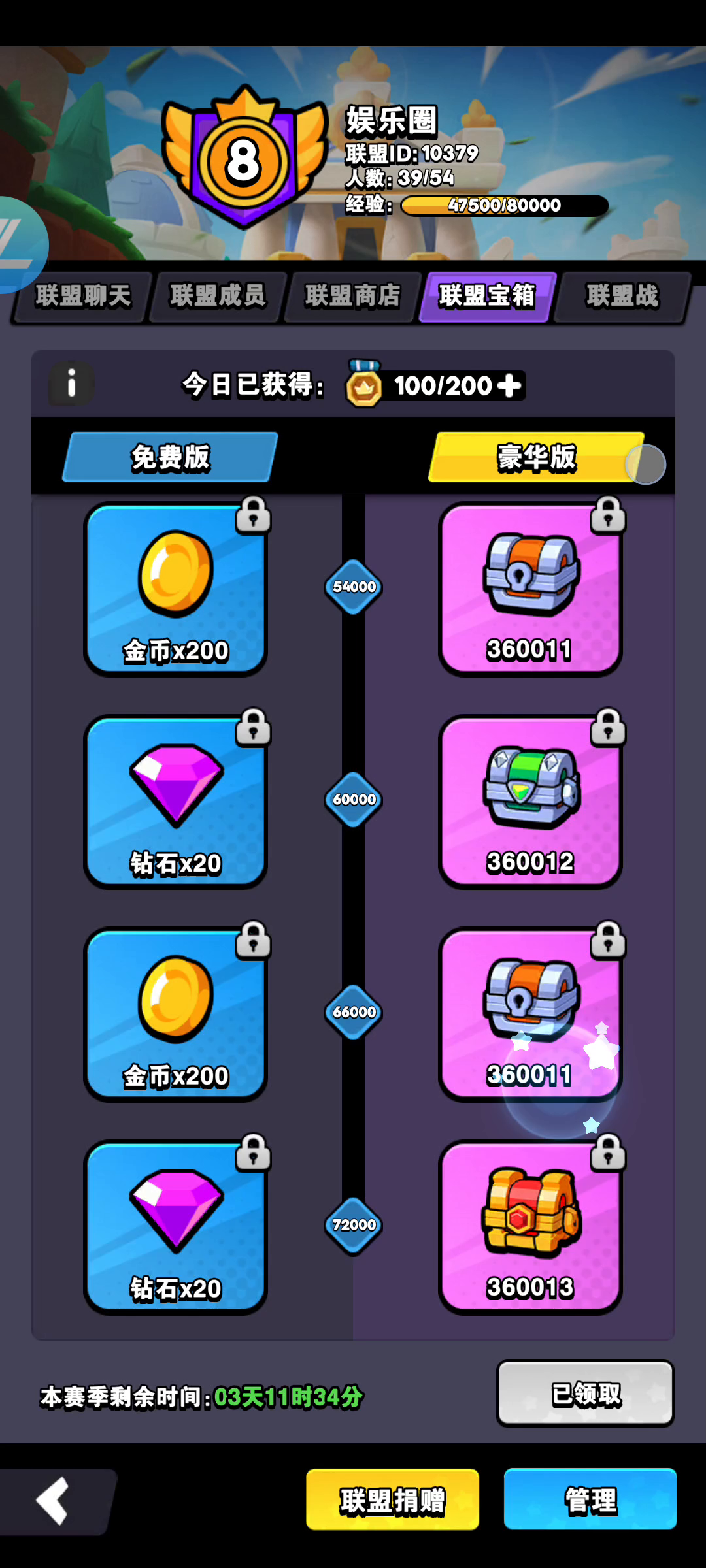Viewport: 706px width, 1568px height.
Task: Switch to the 联盟战 tab
Action: 622,296
